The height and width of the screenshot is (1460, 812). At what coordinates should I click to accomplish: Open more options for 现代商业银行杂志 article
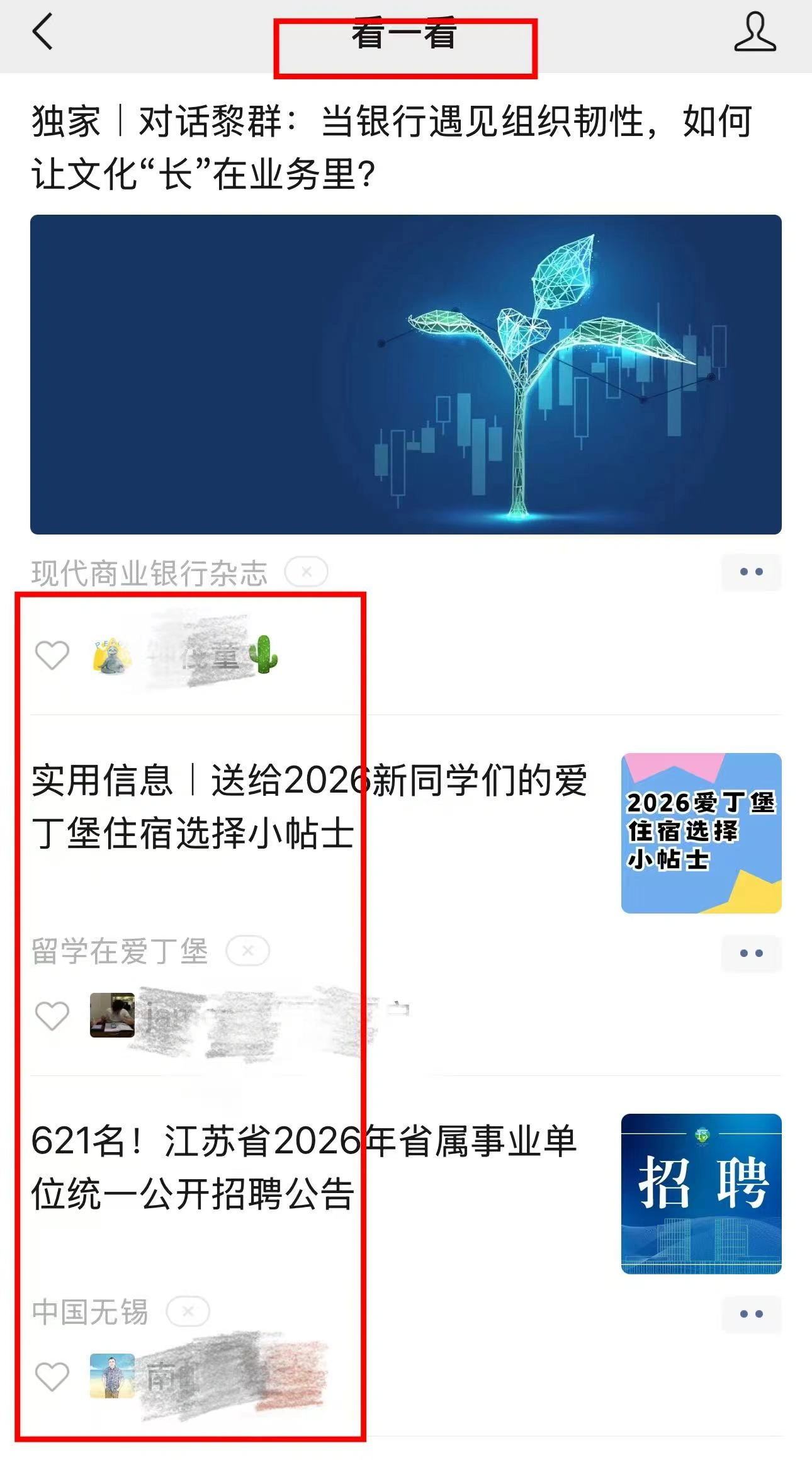(751, 572)
